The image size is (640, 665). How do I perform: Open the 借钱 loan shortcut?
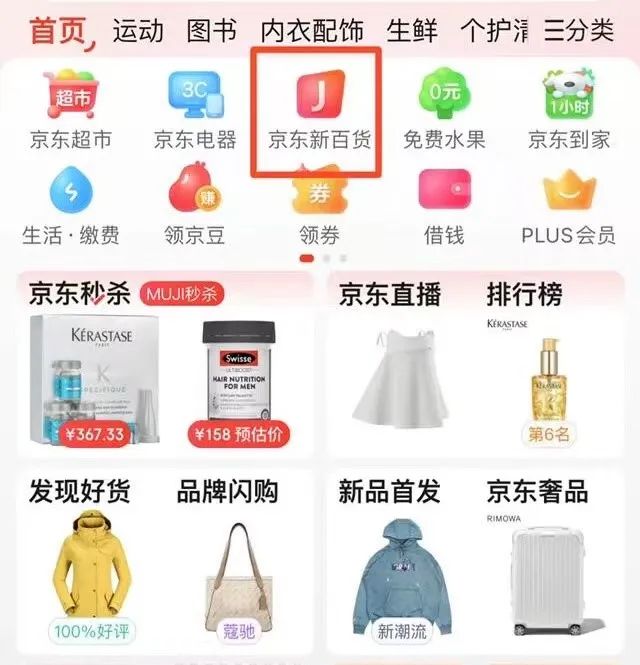[x=444, y=207]
